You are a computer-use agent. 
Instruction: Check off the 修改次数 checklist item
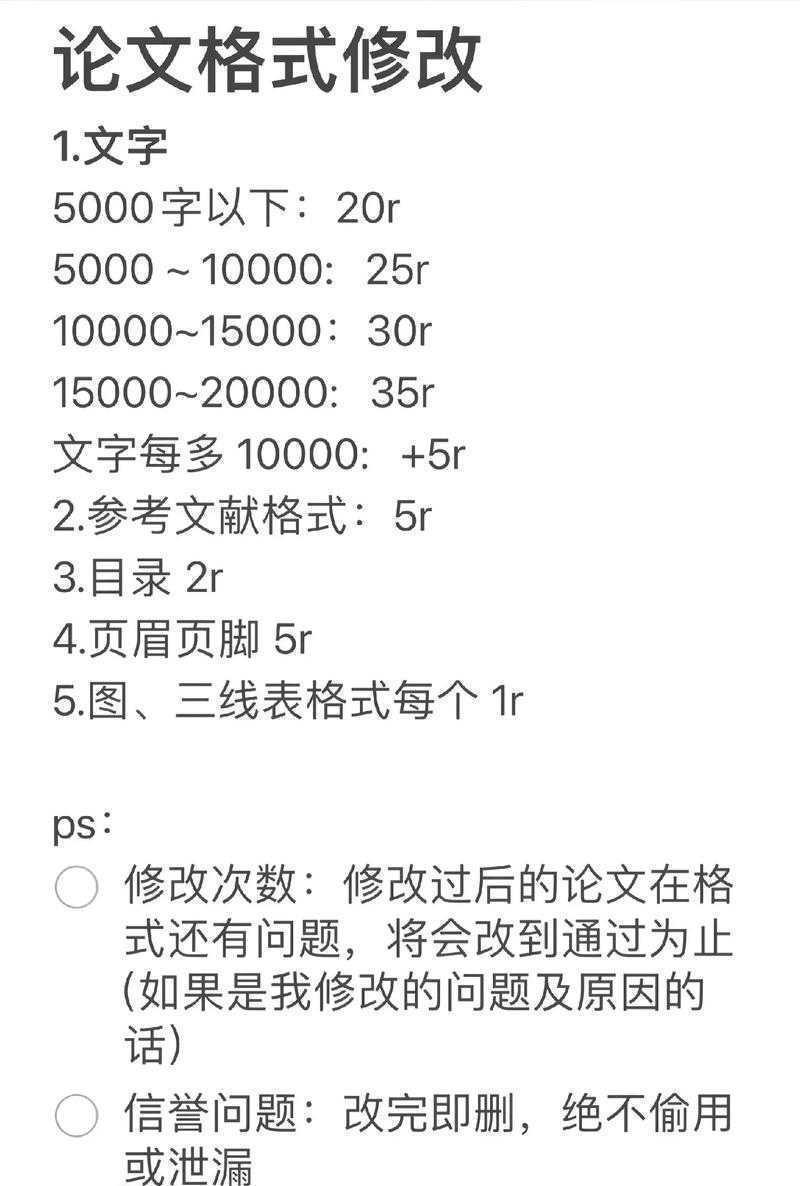coord(76,886)
